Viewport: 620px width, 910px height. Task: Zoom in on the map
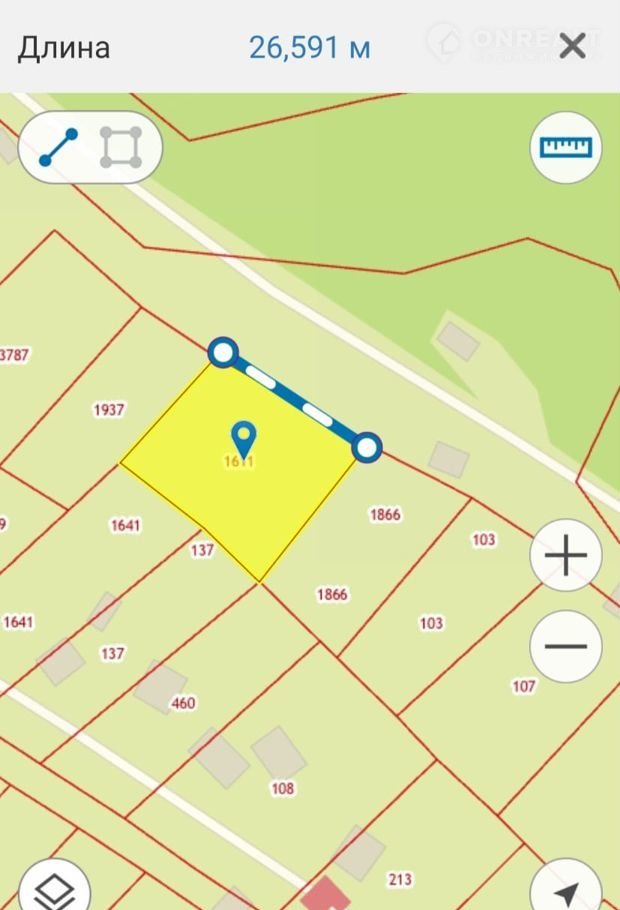tap(565, 555)
